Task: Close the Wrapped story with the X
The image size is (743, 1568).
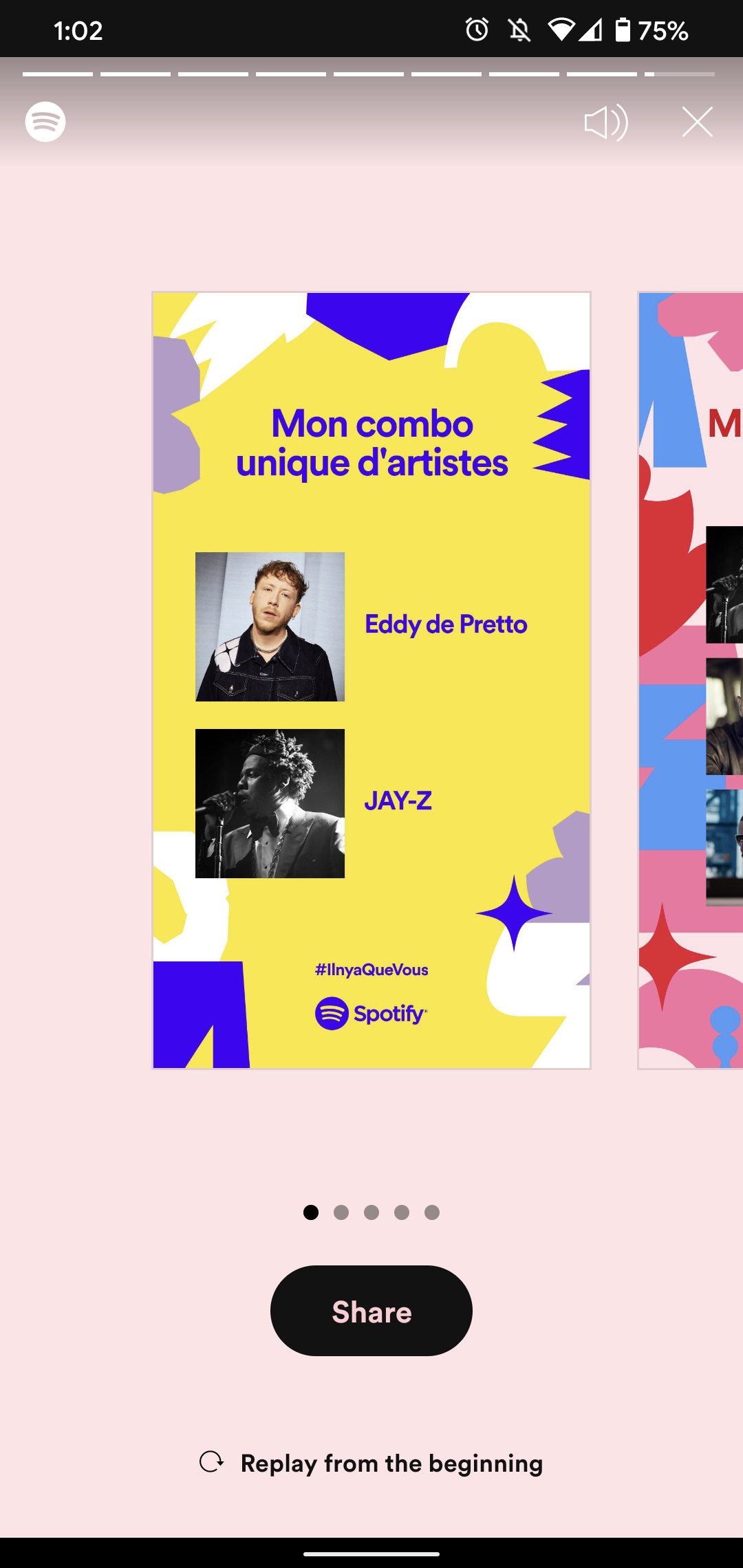Action: [x=697, y=121]
